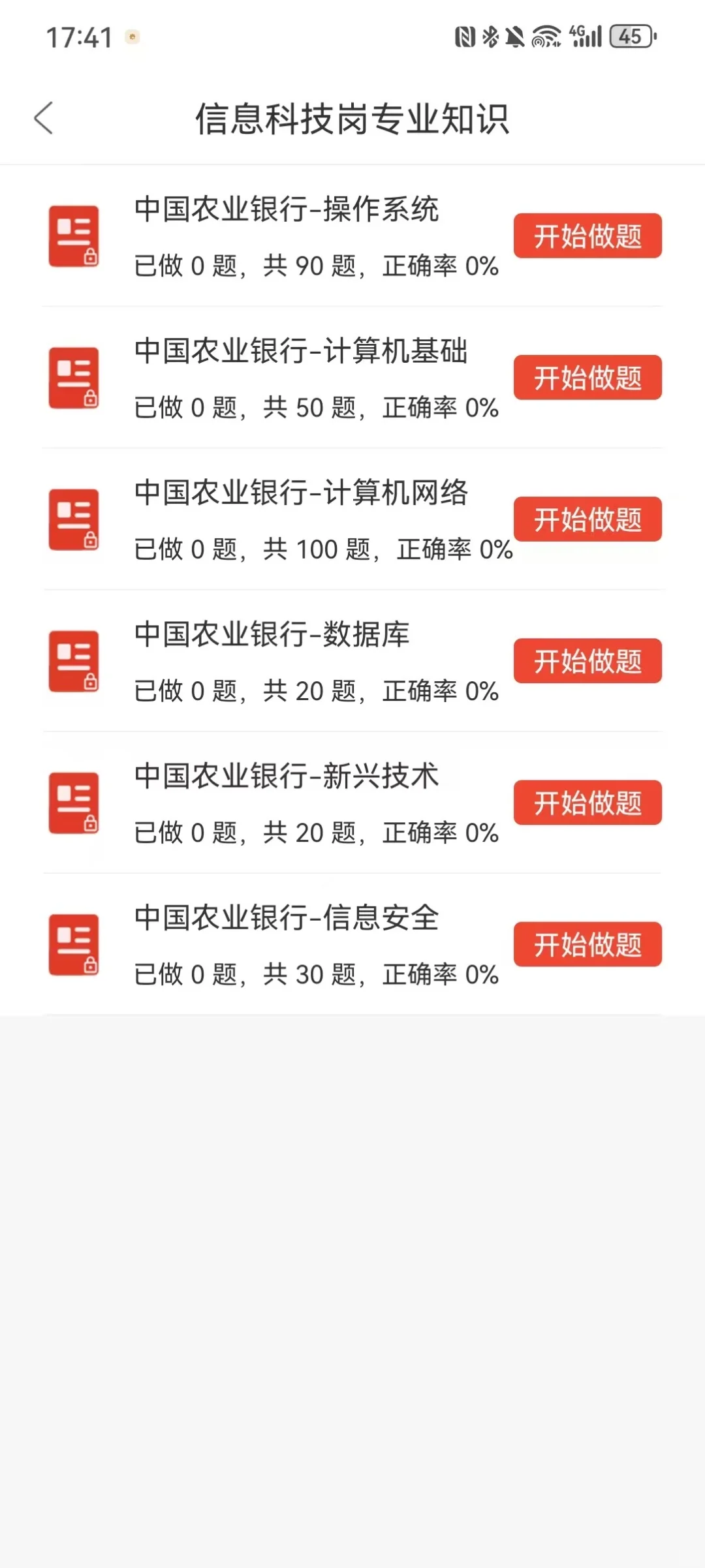Open the 中国农业银行-数据库 entry
The image size is (705, 1568).
[272, 635]
